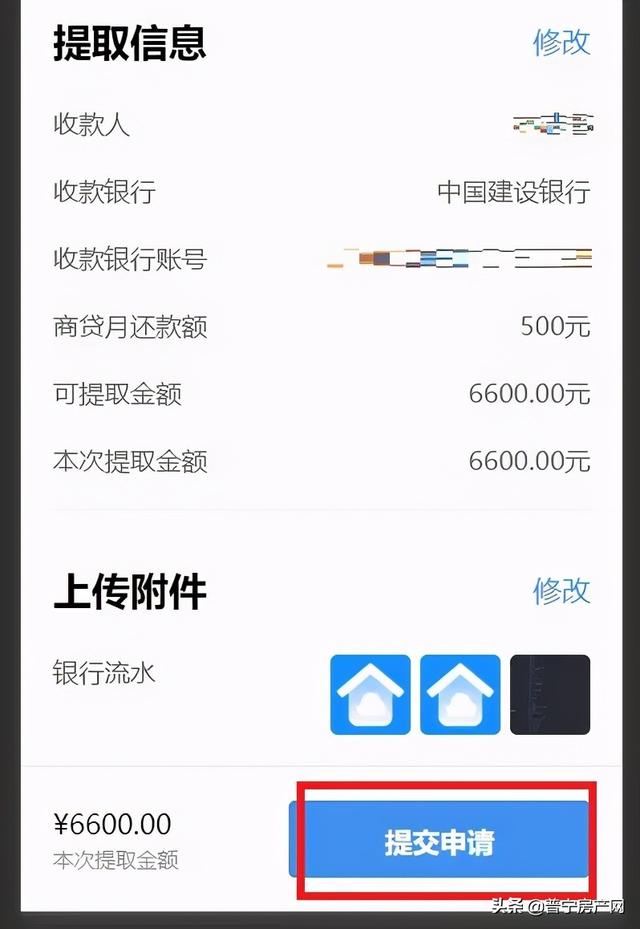Open the second 银行流水 attachment thumbnail
The image size is (640, 929).
coord(460,695)
